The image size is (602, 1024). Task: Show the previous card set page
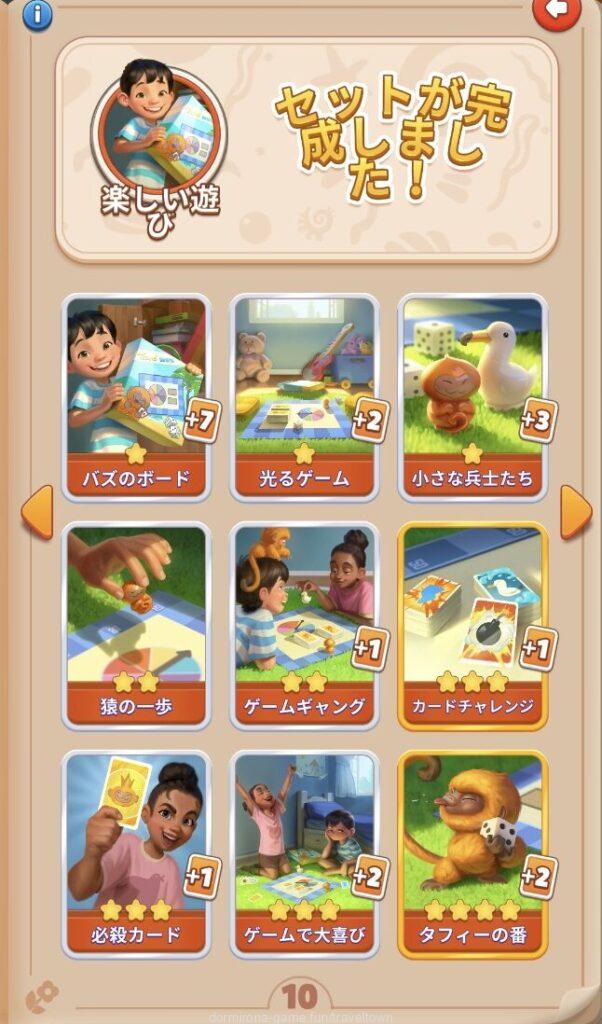tap(37, 512)
